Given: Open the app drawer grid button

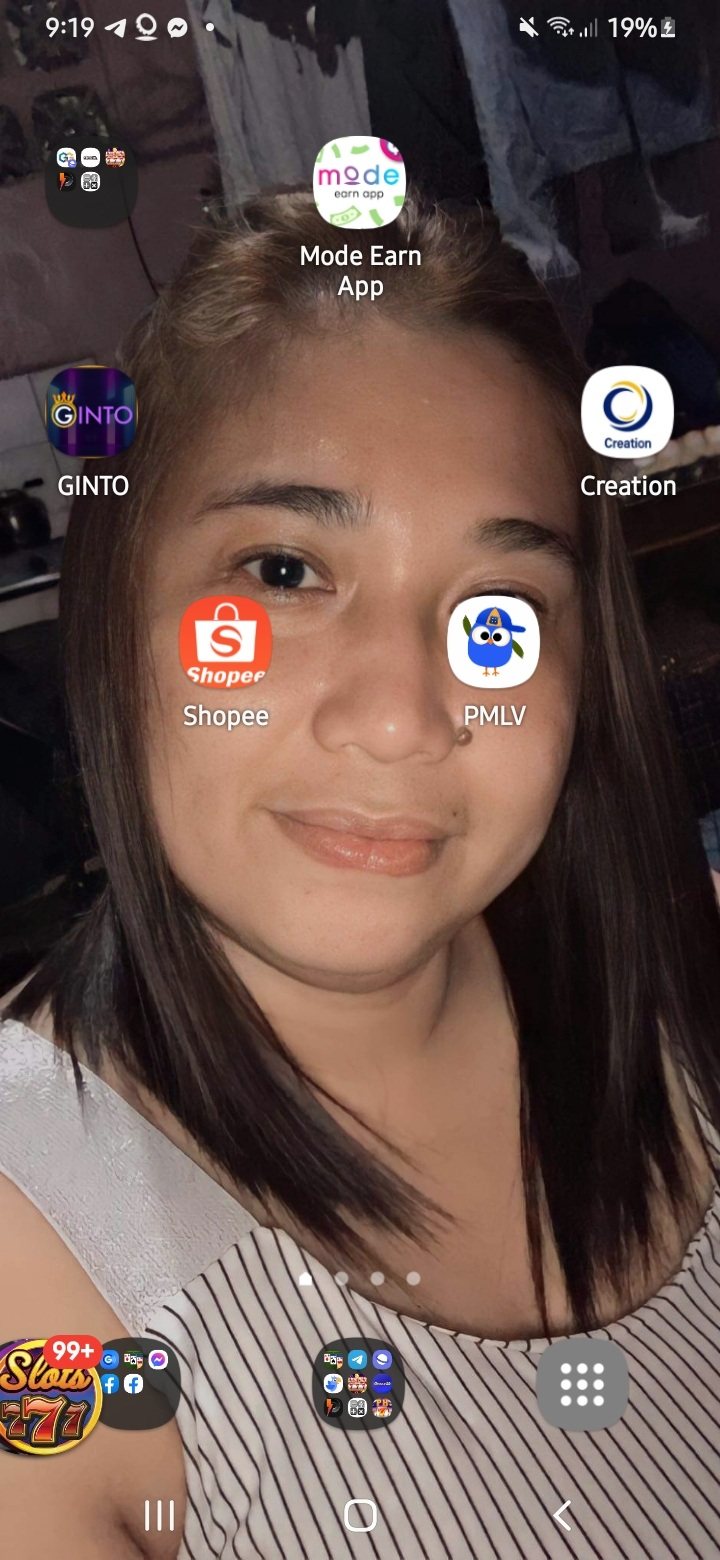Looking at the screenshot, I should coord(582,1384).
